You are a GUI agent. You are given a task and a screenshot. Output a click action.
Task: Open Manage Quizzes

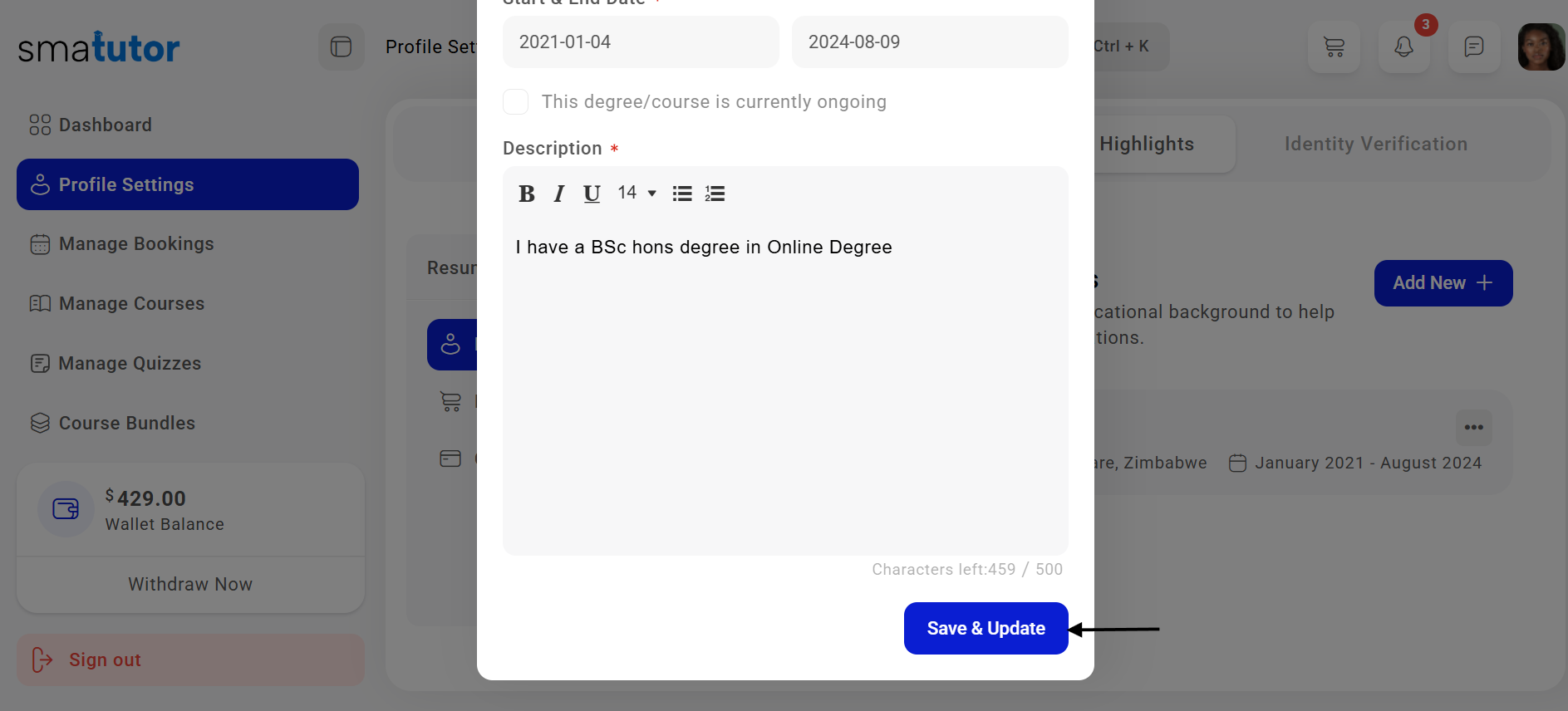130,363
